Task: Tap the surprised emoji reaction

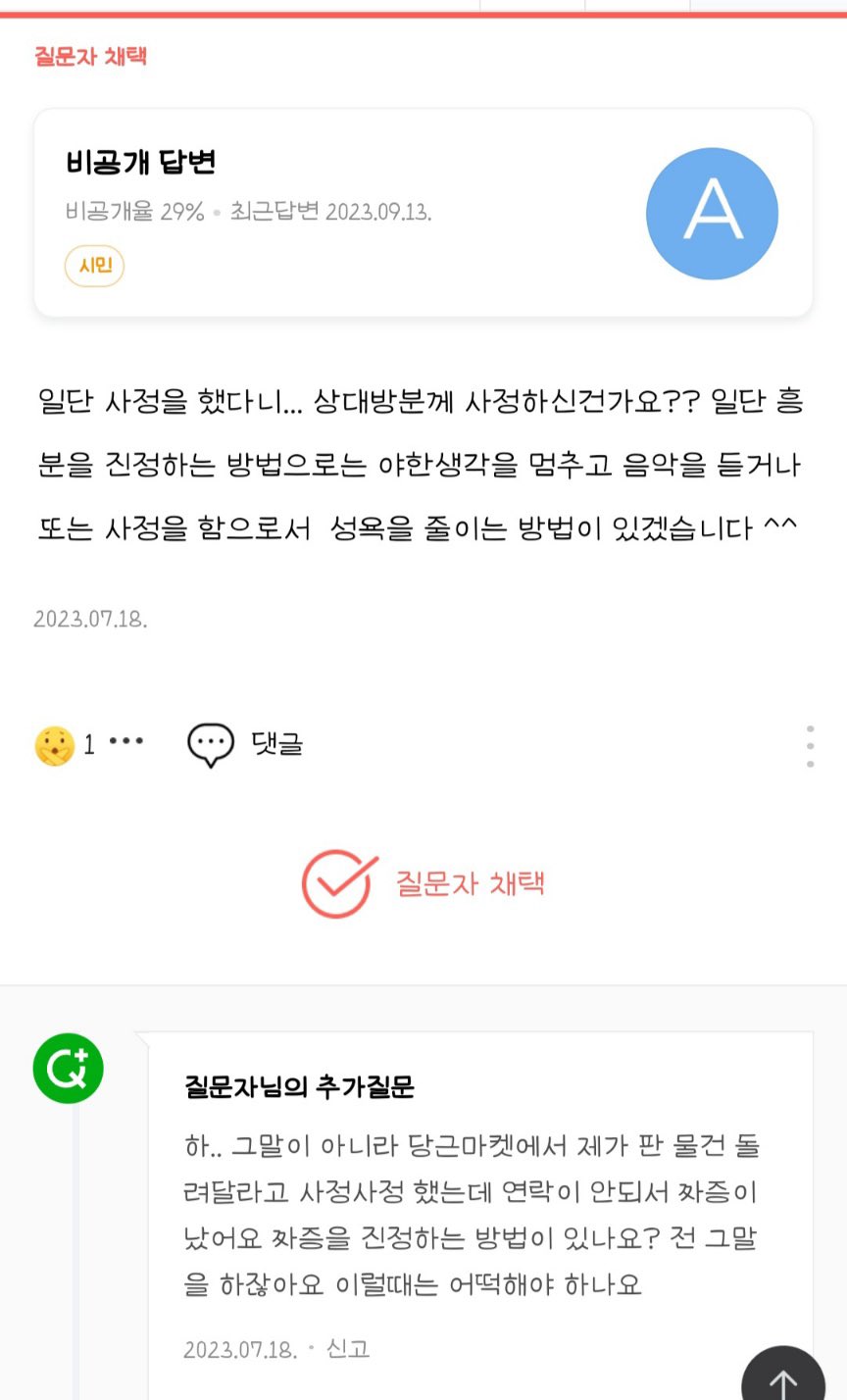Action: pyautogui.click(x=54, y=746)
